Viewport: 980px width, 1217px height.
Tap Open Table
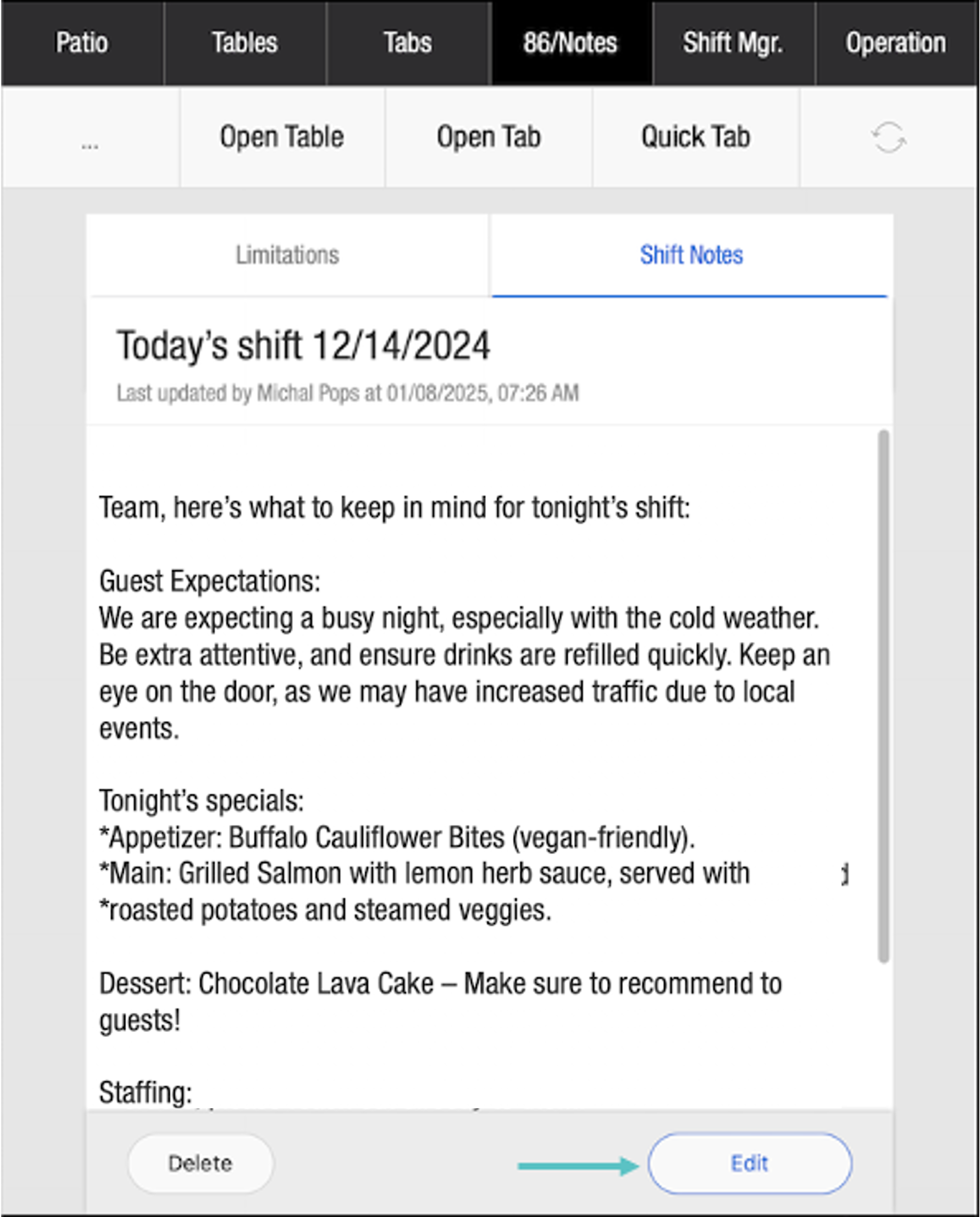tap(282, 137)
